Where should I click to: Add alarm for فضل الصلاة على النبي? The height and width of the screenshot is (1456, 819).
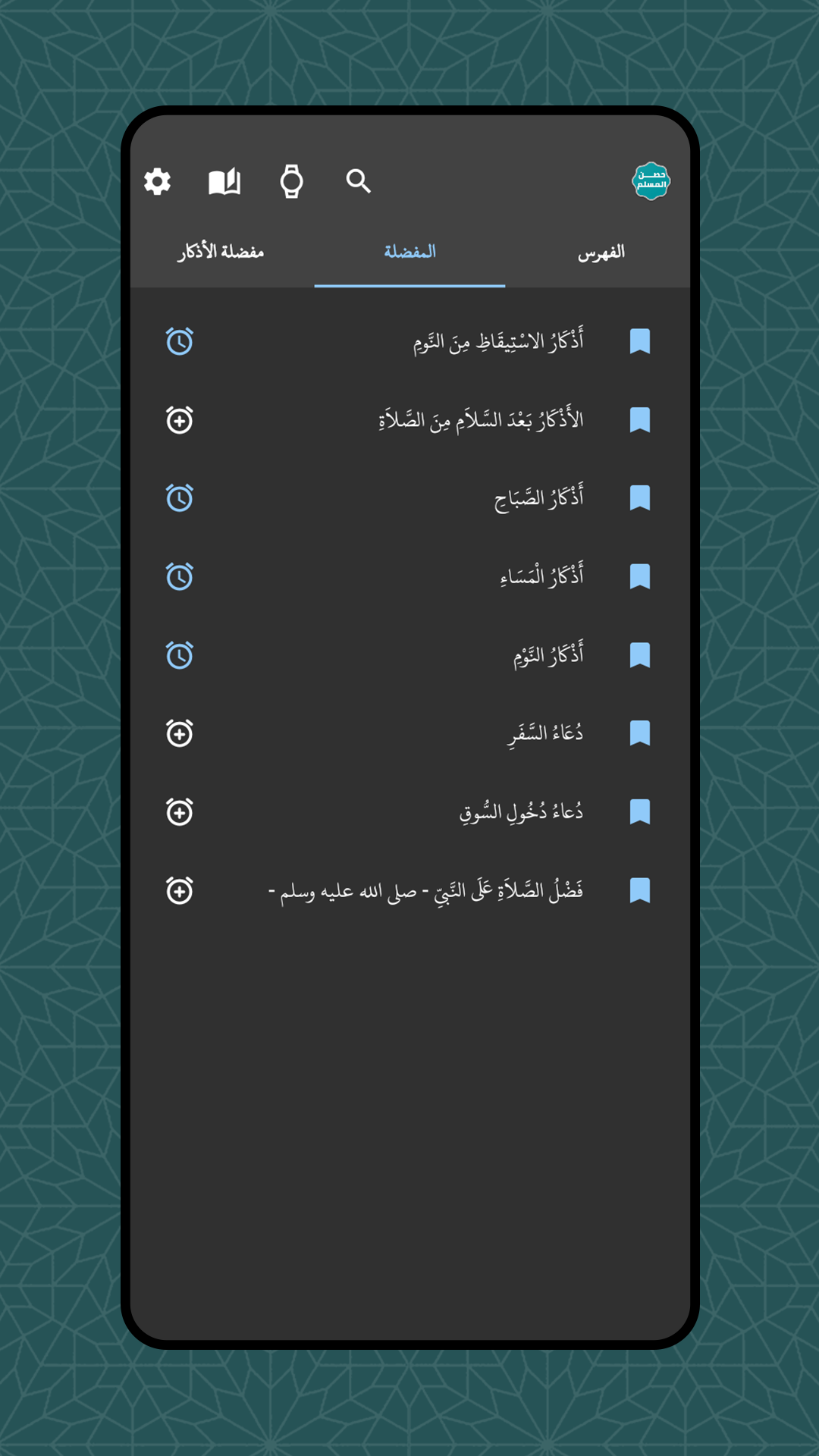tap(180, 891)
